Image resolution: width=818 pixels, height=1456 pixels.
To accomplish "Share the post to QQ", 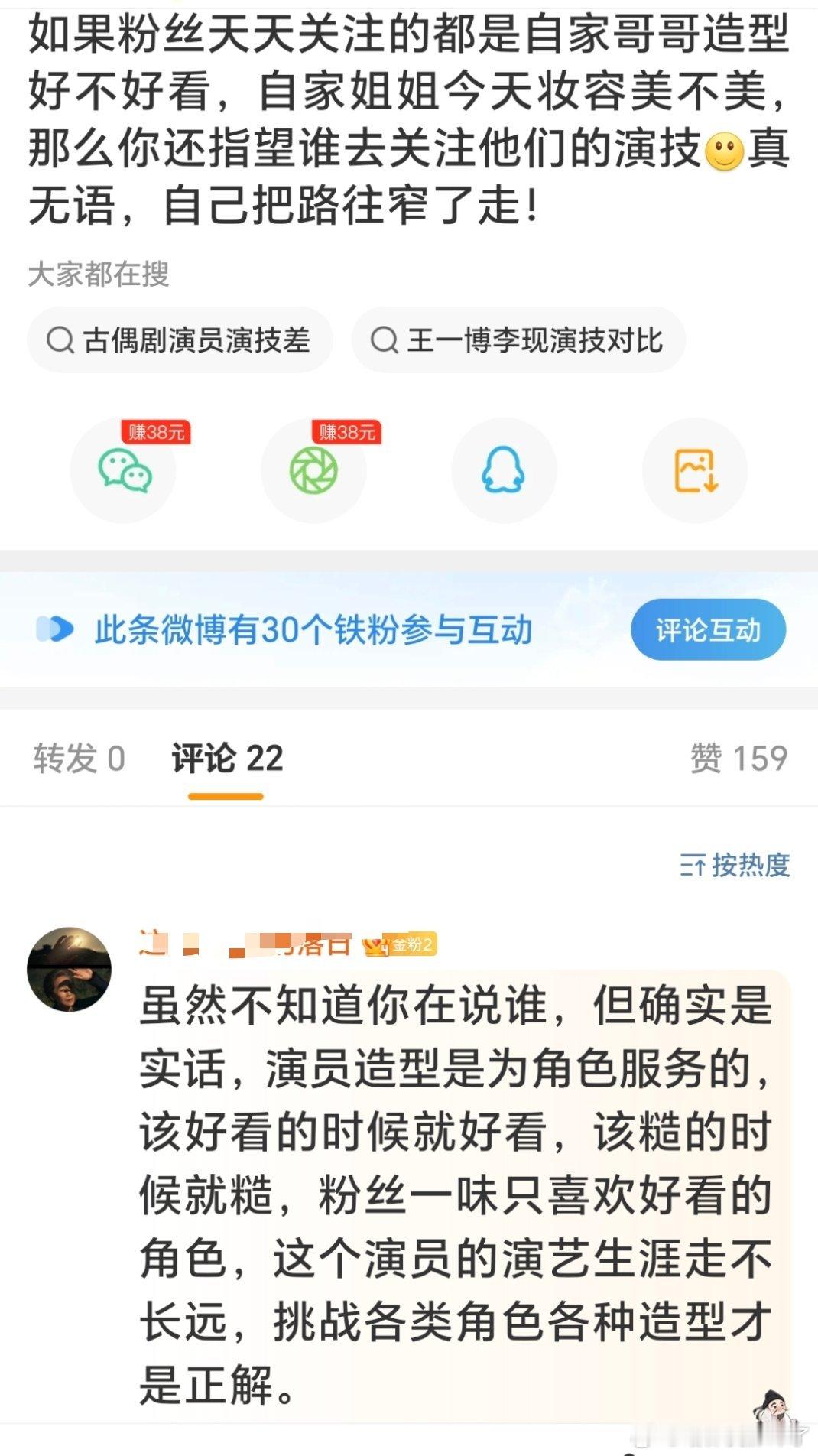I will pyautogui.click(x=505, y=472).
